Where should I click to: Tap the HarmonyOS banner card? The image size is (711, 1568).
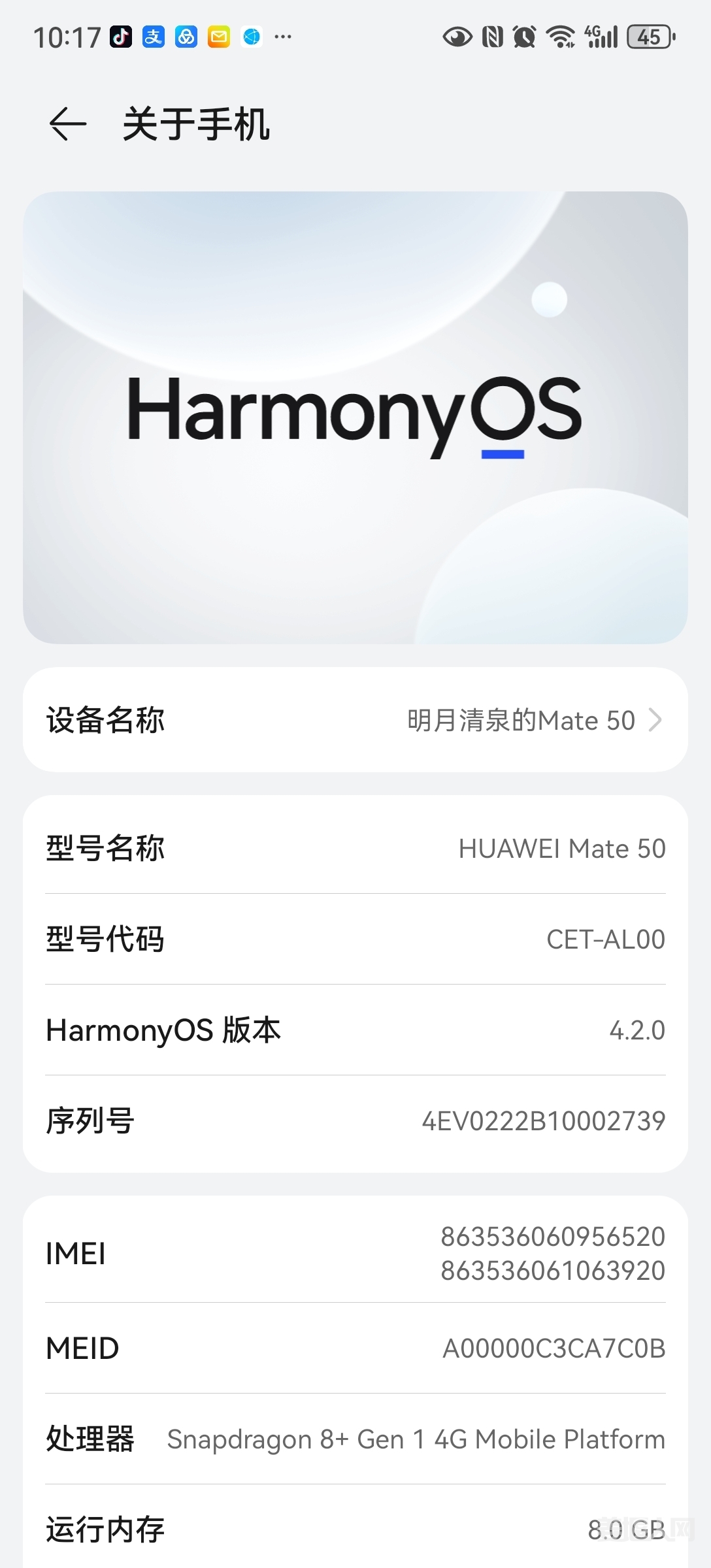pyautogui.click(x=355, y=417)
